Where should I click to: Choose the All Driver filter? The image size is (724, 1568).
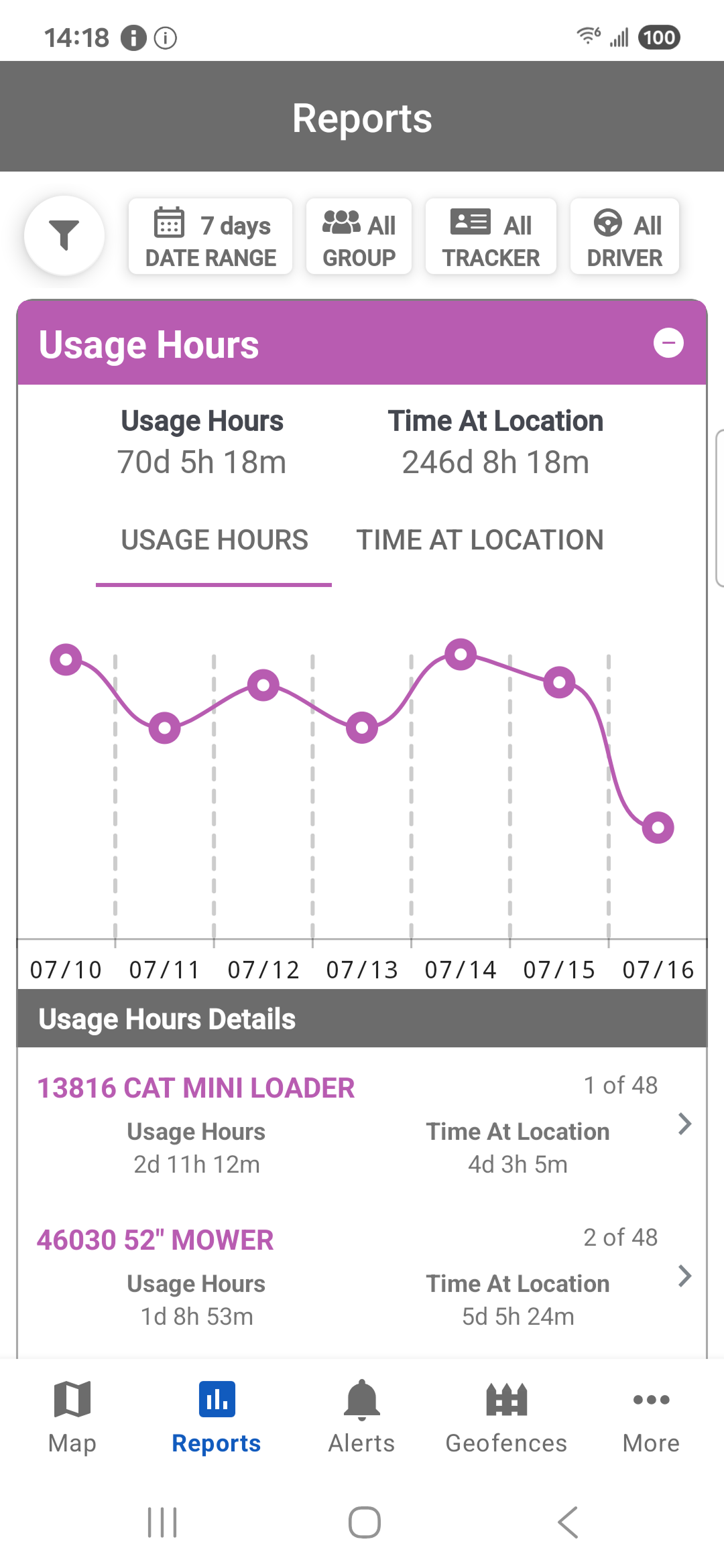coord(624,237)
